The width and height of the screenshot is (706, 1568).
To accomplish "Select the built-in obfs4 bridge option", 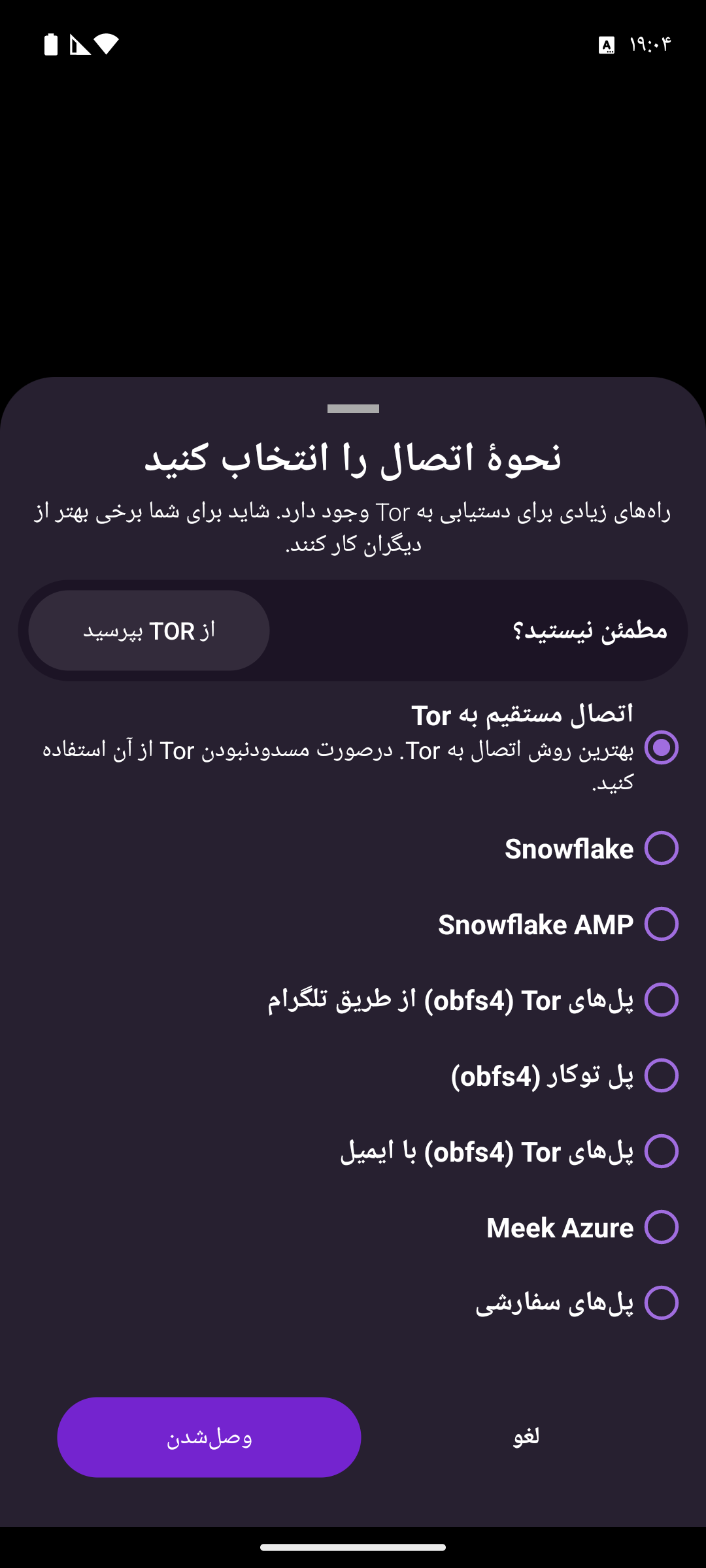I will point(661,1075).
